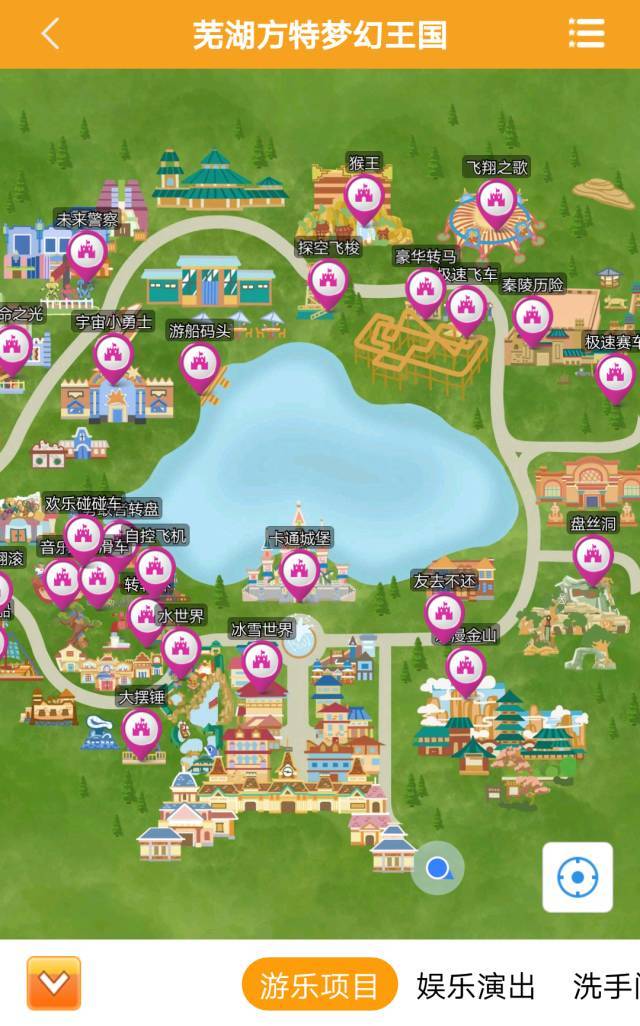The height and width of the screenshot is (1026, 640).
Task: Tap the 卡通城堡 pin
Action: point(299,572)
